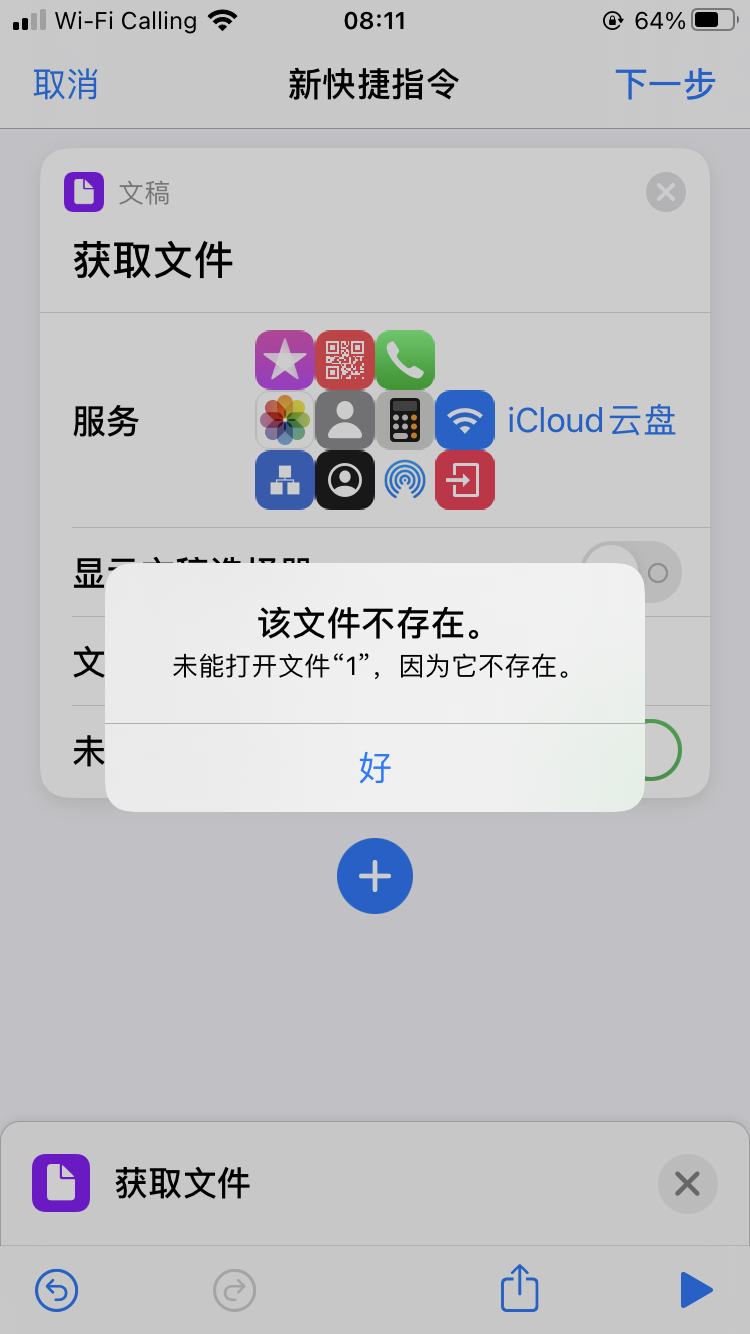Tap 下一步 to continue

(665, 84)
